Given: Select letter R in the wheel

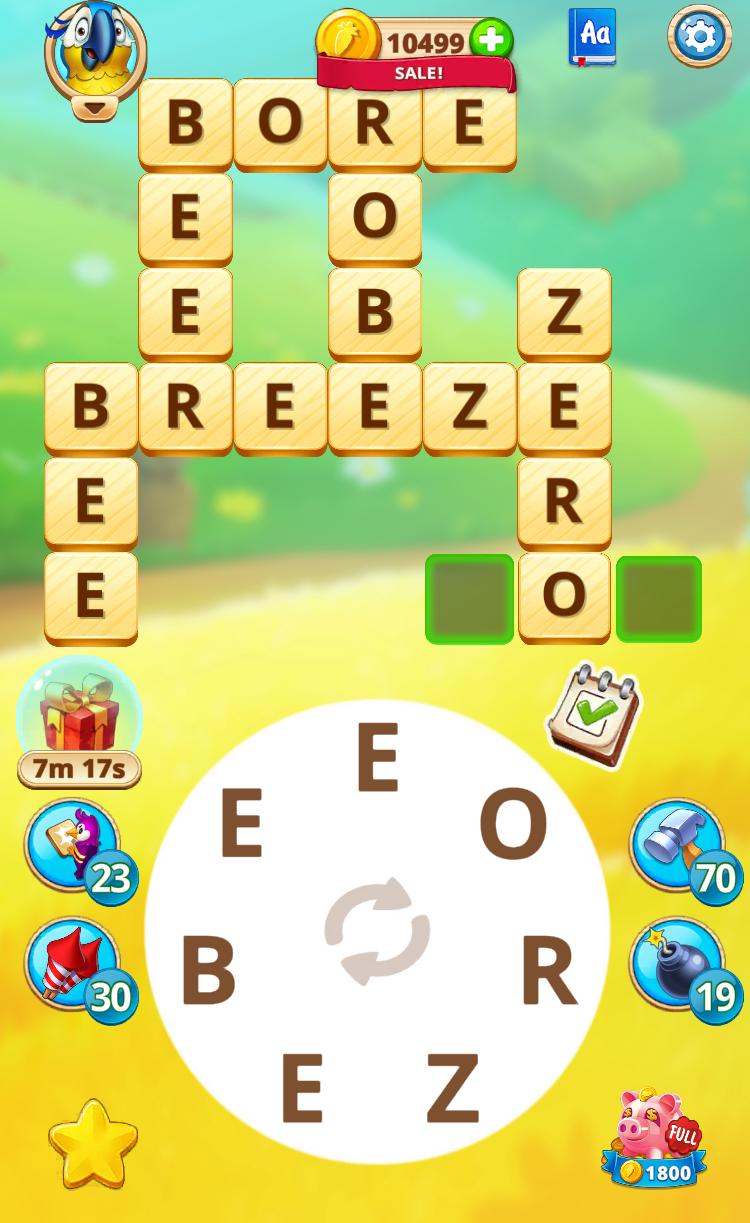Looking at the screenshot, I should (x=550, y=973).
